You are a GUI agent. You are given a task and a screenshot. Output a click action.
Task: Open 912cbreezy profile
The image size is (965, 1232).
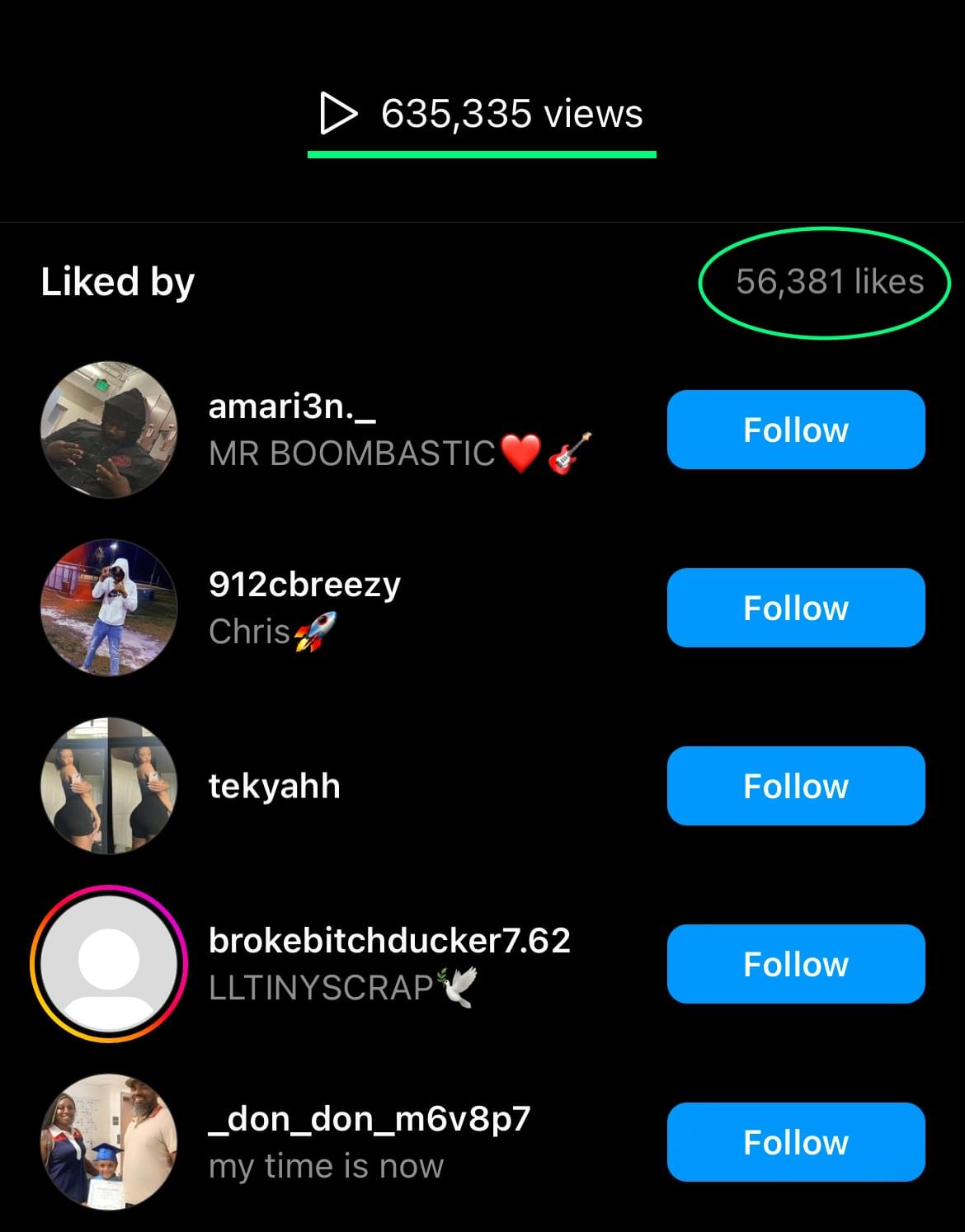tap(304, 585)
